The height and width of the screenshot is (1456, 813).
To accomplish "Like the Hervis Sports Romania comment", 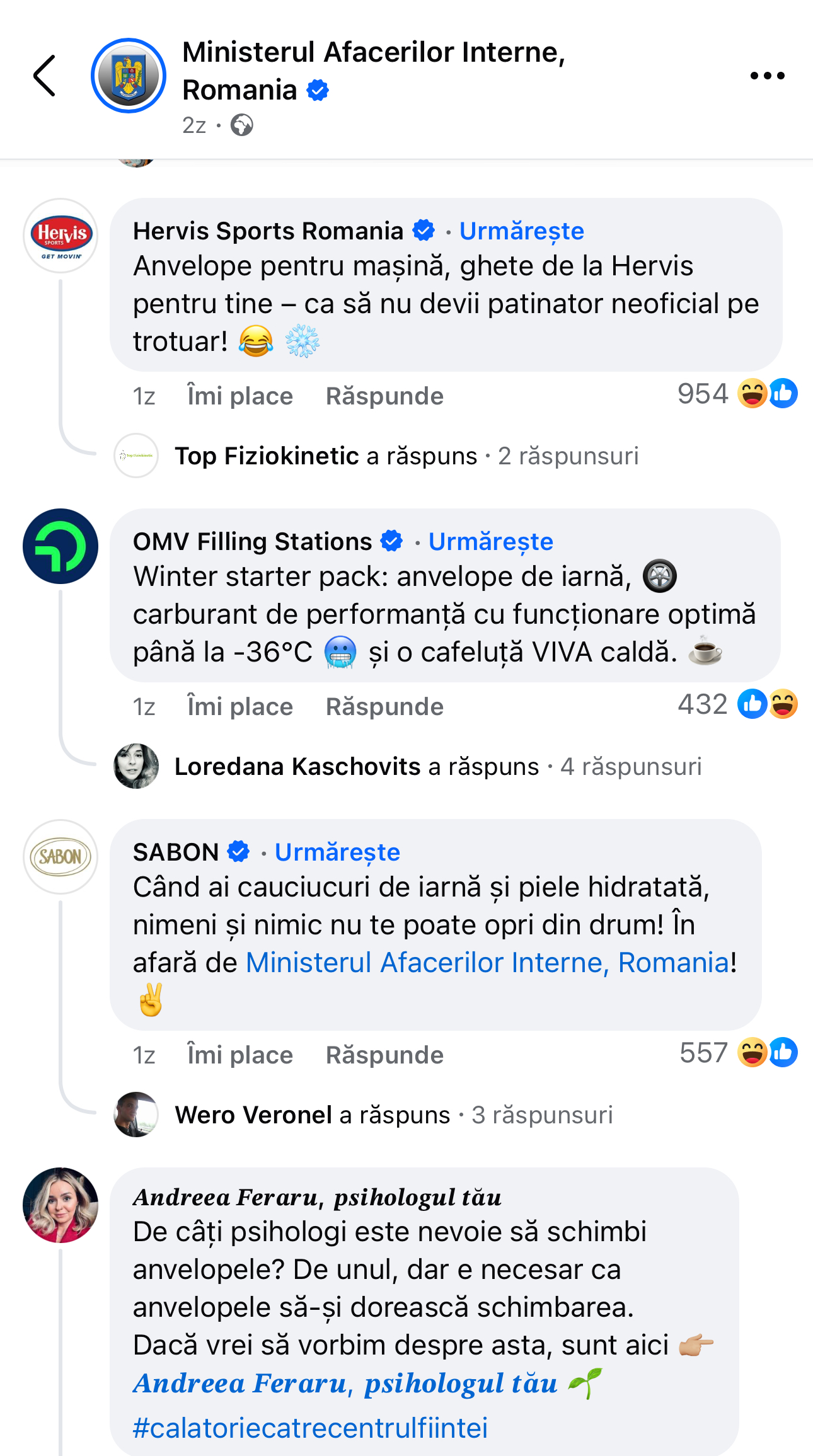I will coord(239,396).
